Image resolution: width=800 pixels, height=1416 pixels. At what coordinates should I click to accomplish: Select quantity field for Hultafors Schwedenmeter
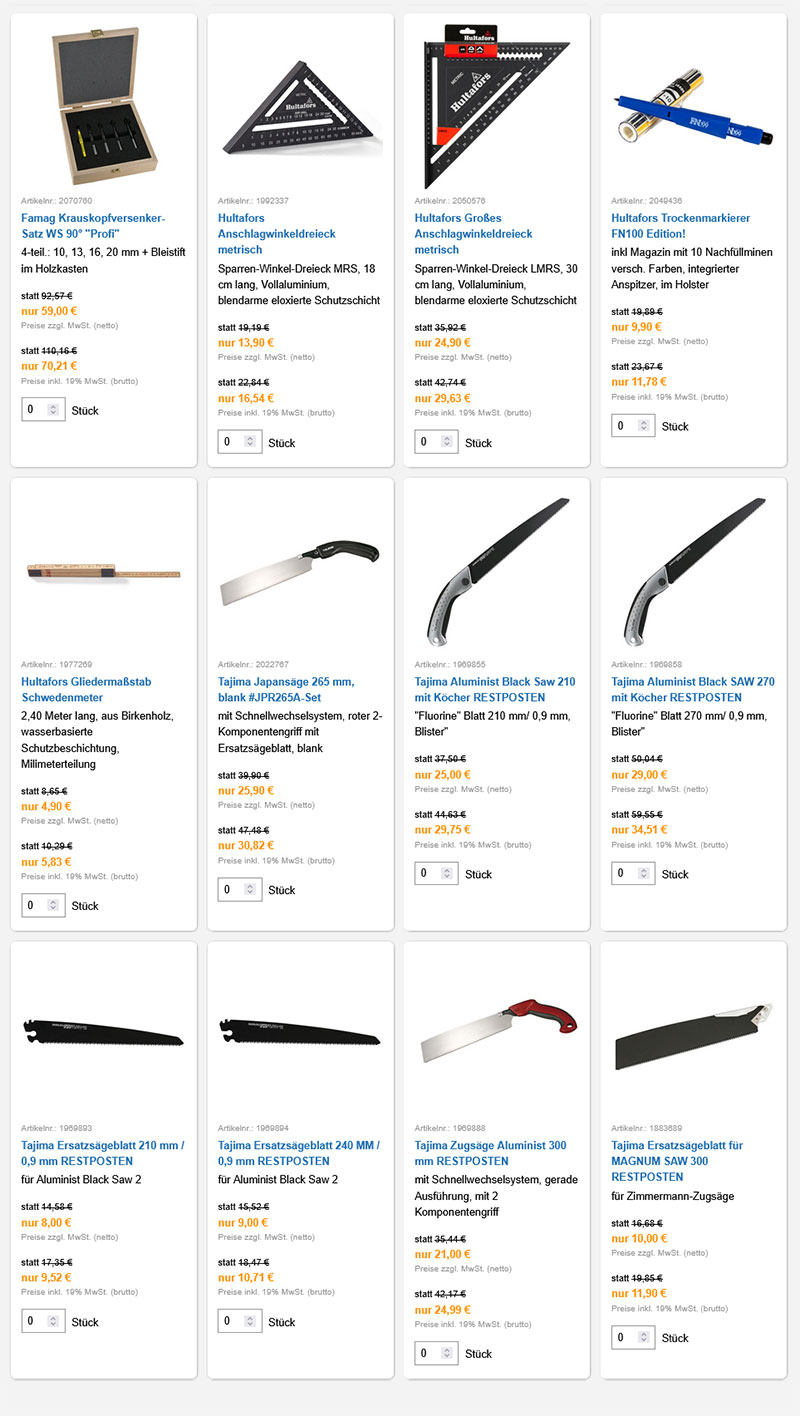[x=44, y=906]
